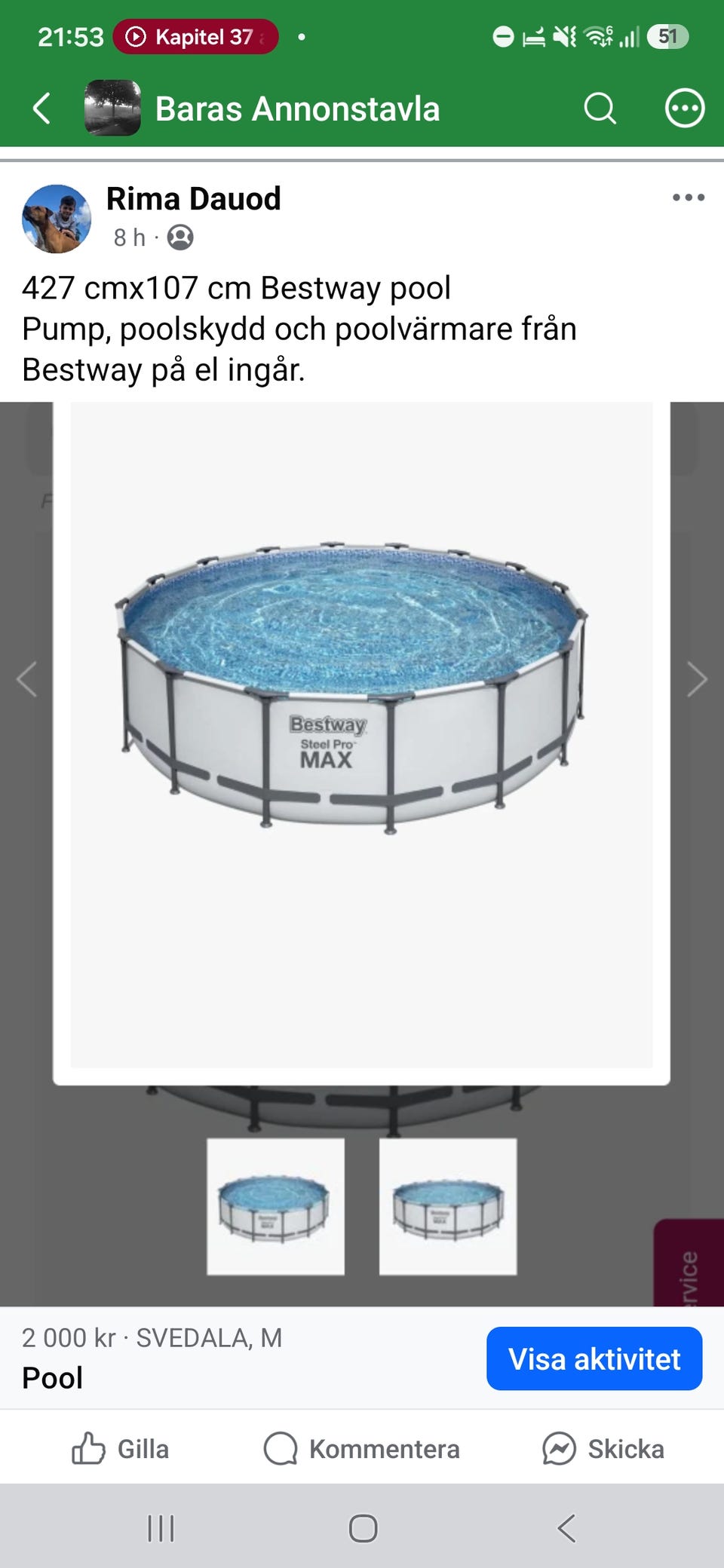724x1568 pixels.
Task: Search within Baras Annonstavla group
Action: (x=600, y=109)
